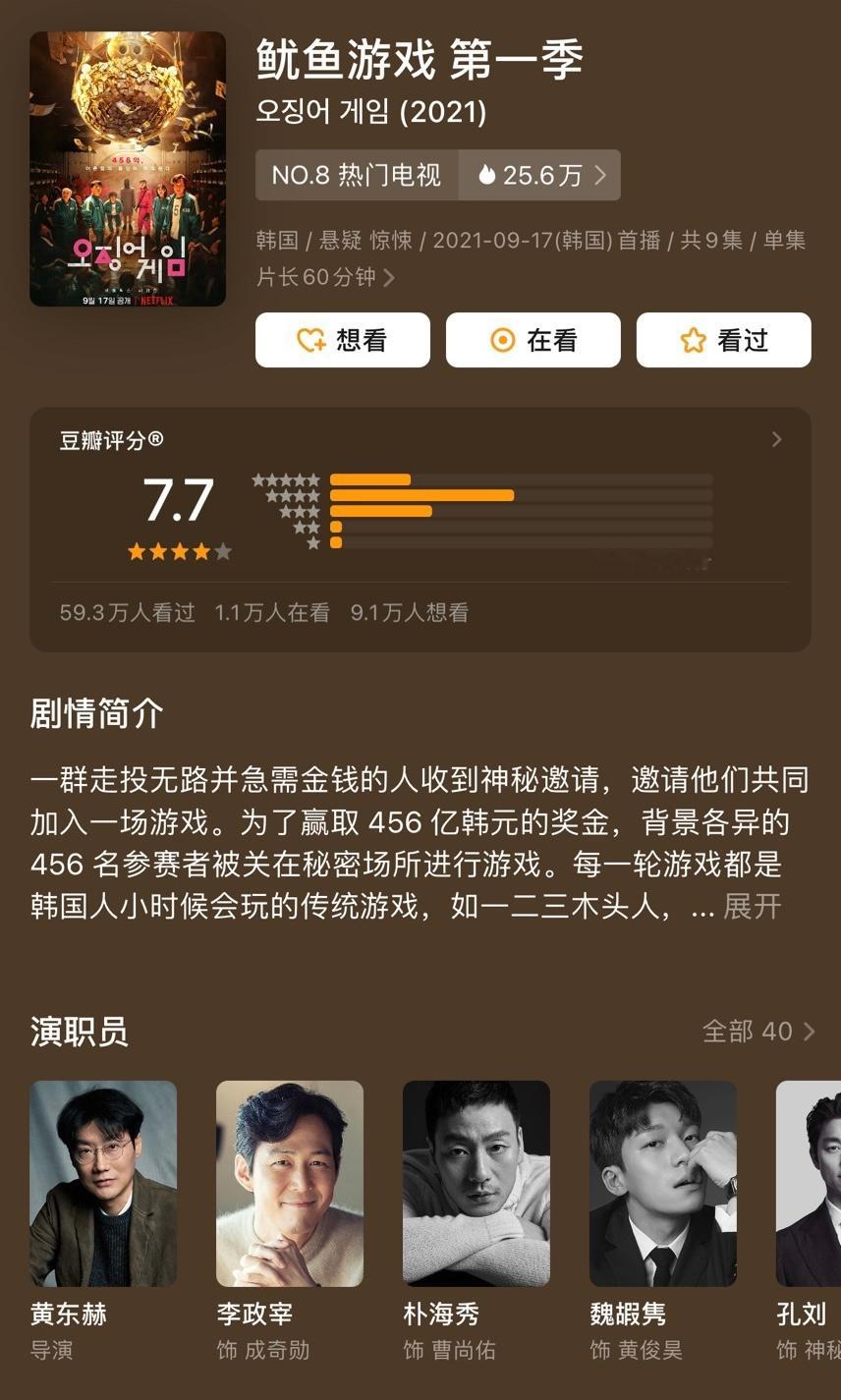Click the star icon on the 看过 button
Image resolution: width=841 pixels, height=1400 pixels.
695,339
